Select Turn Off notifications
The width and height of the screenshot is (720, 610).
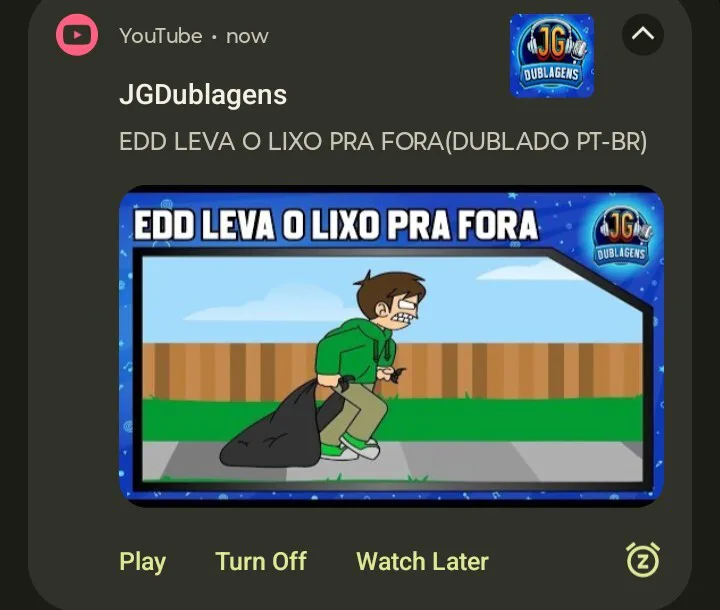261,561
